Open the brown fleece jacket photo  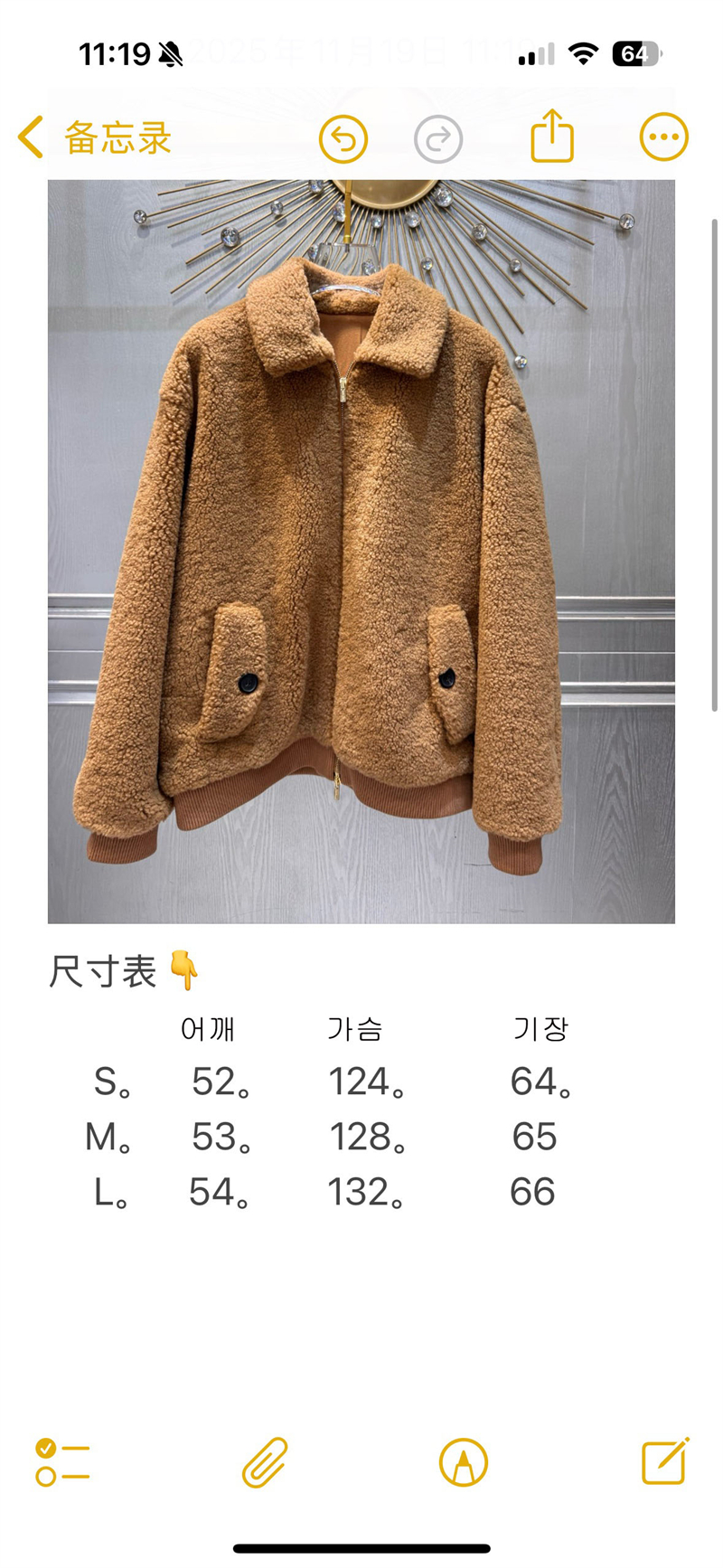361,552
